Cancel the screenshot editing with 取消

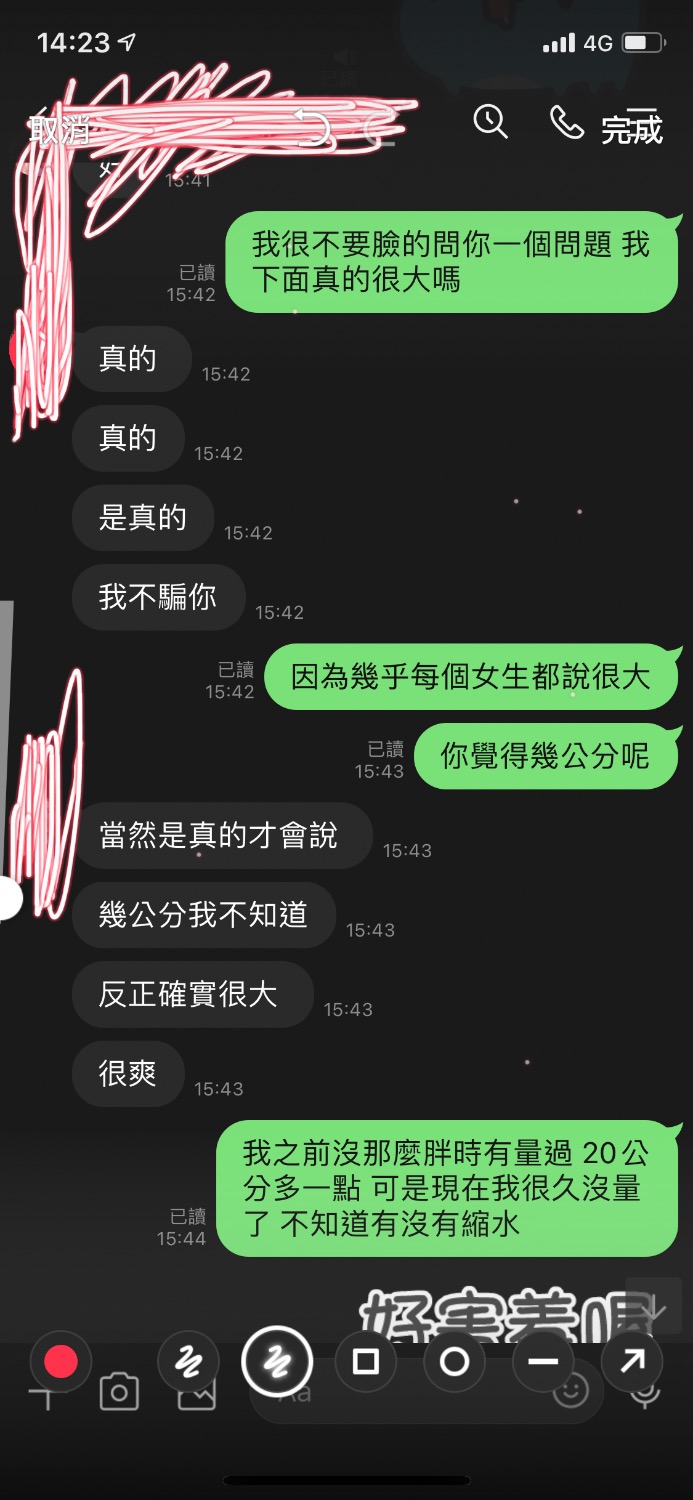pyautogui.click(x=60, y=129)
